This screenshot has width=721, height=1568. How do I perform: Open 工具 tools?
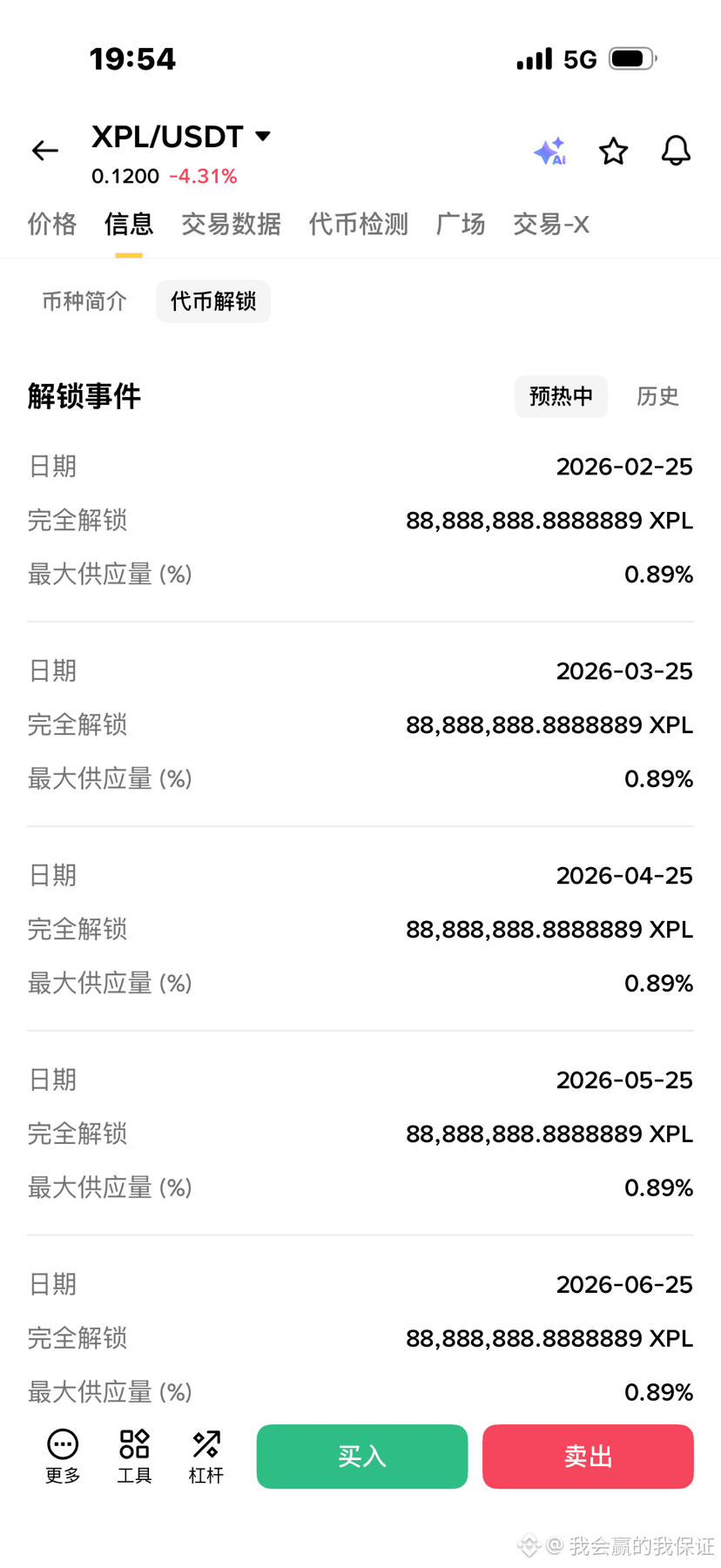[x=134, y=1456]
